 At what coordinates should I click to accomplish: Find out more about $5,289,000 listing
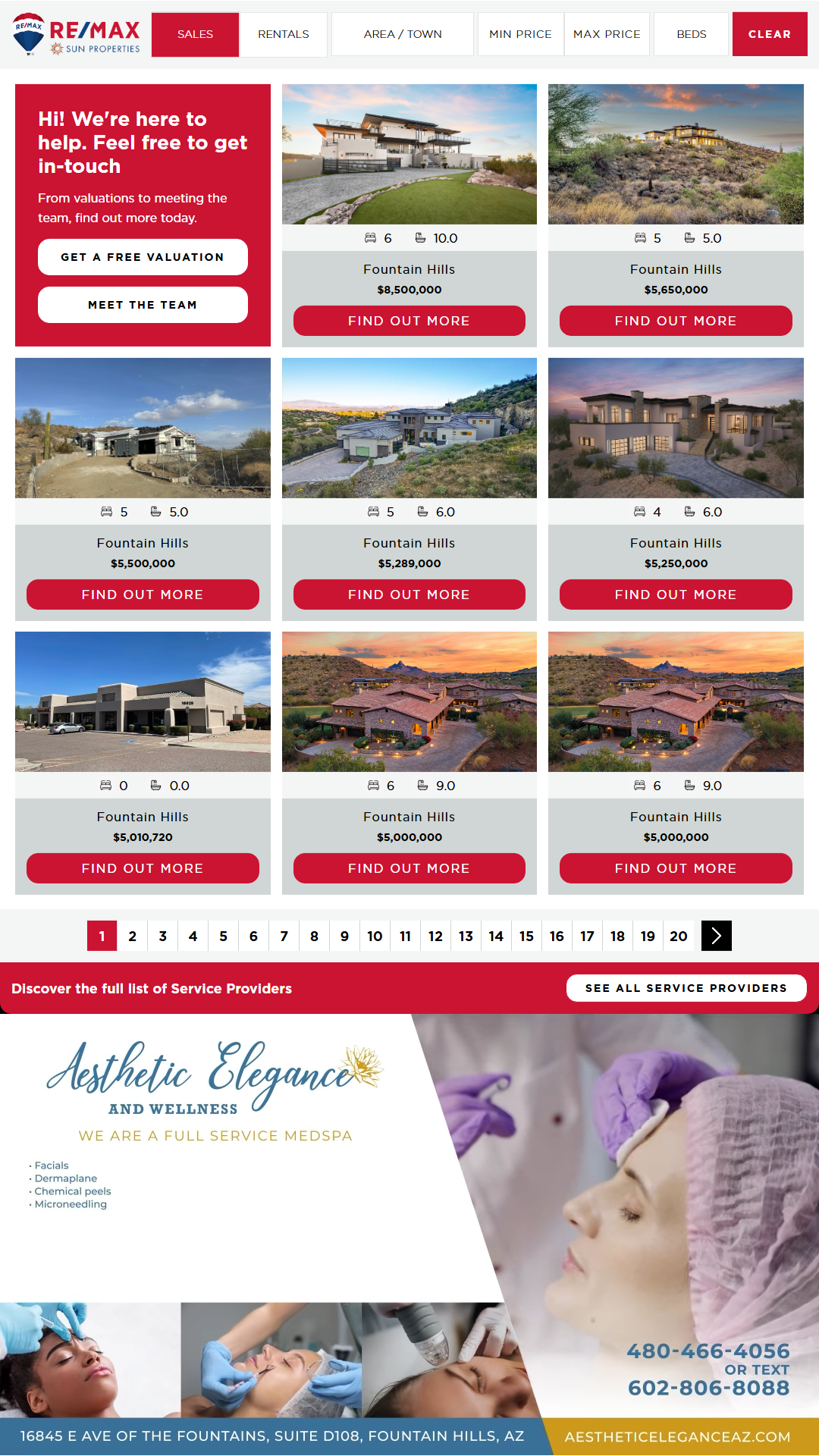click(x=409, y=595)
